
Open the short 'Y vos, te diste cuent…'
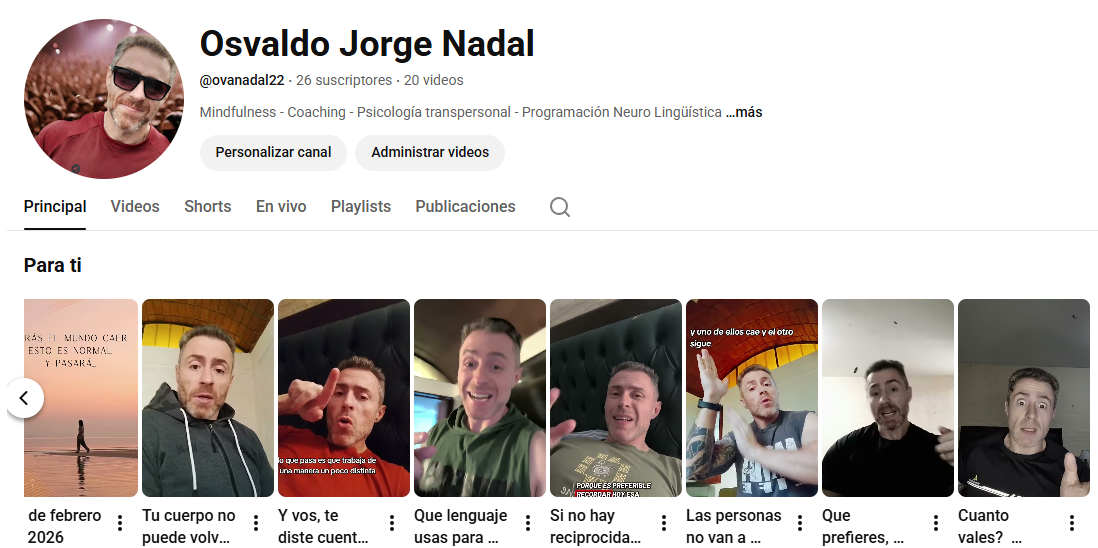[344, 398]
